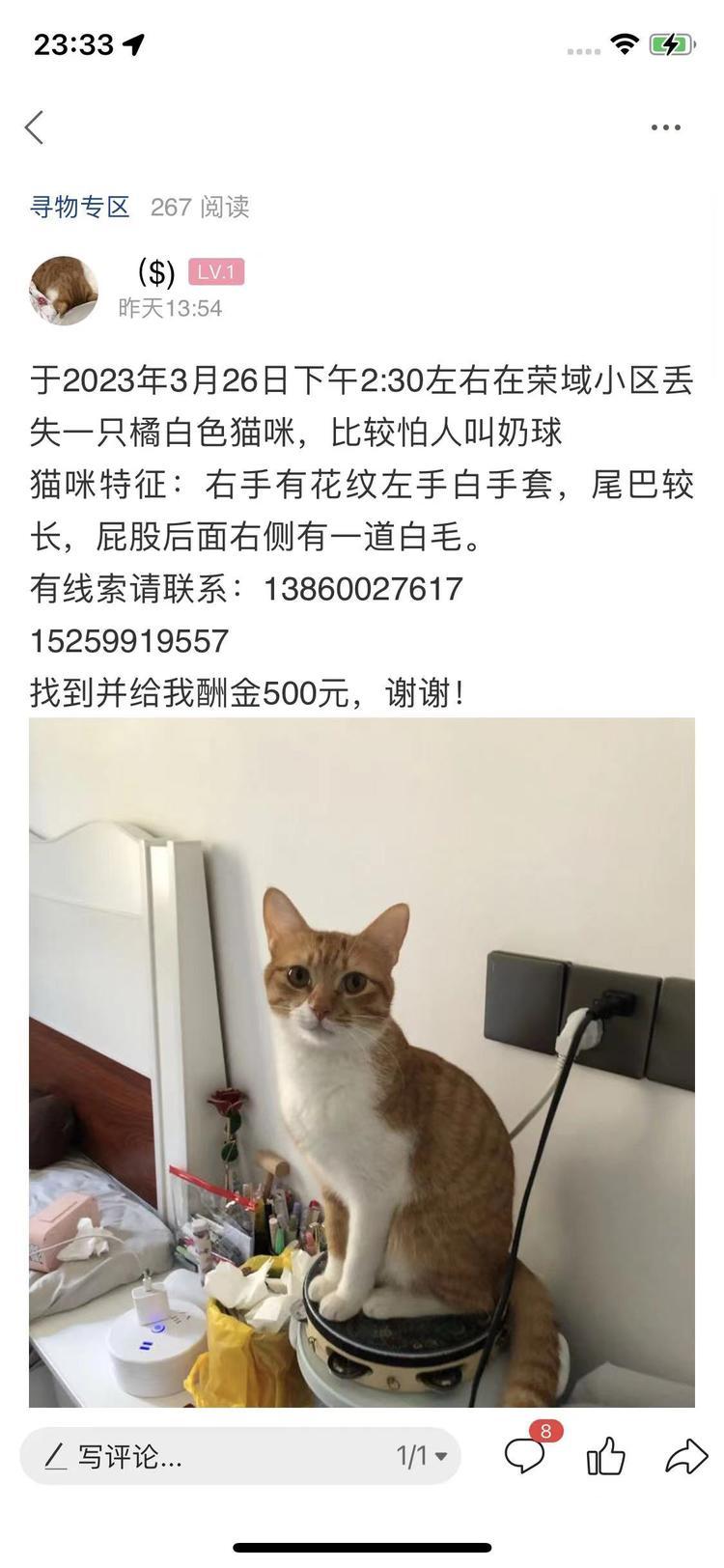Like this post with thumbs up
The width and height of the screenshot is (724, 1568).
click(x=606, y=1456)
